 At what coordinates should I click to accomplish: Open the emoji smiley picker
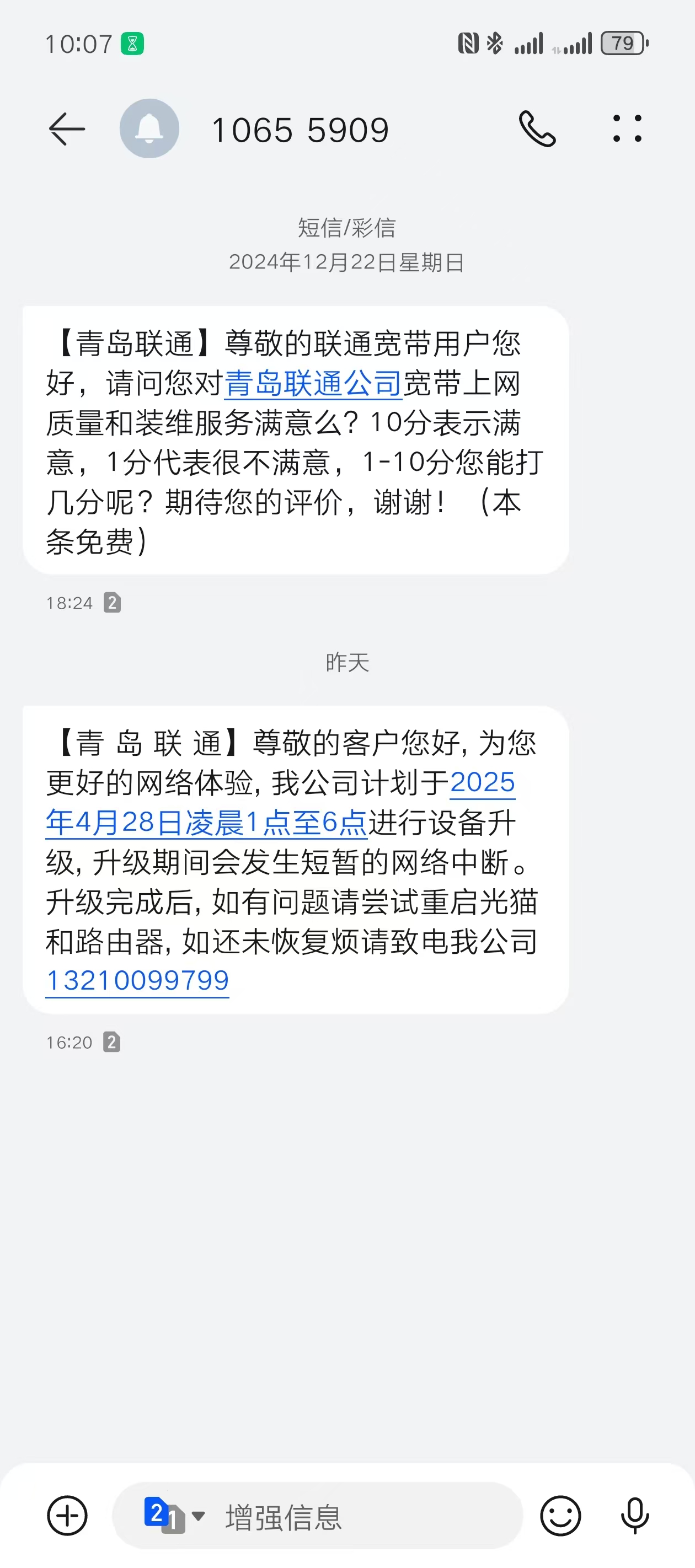560,1516
